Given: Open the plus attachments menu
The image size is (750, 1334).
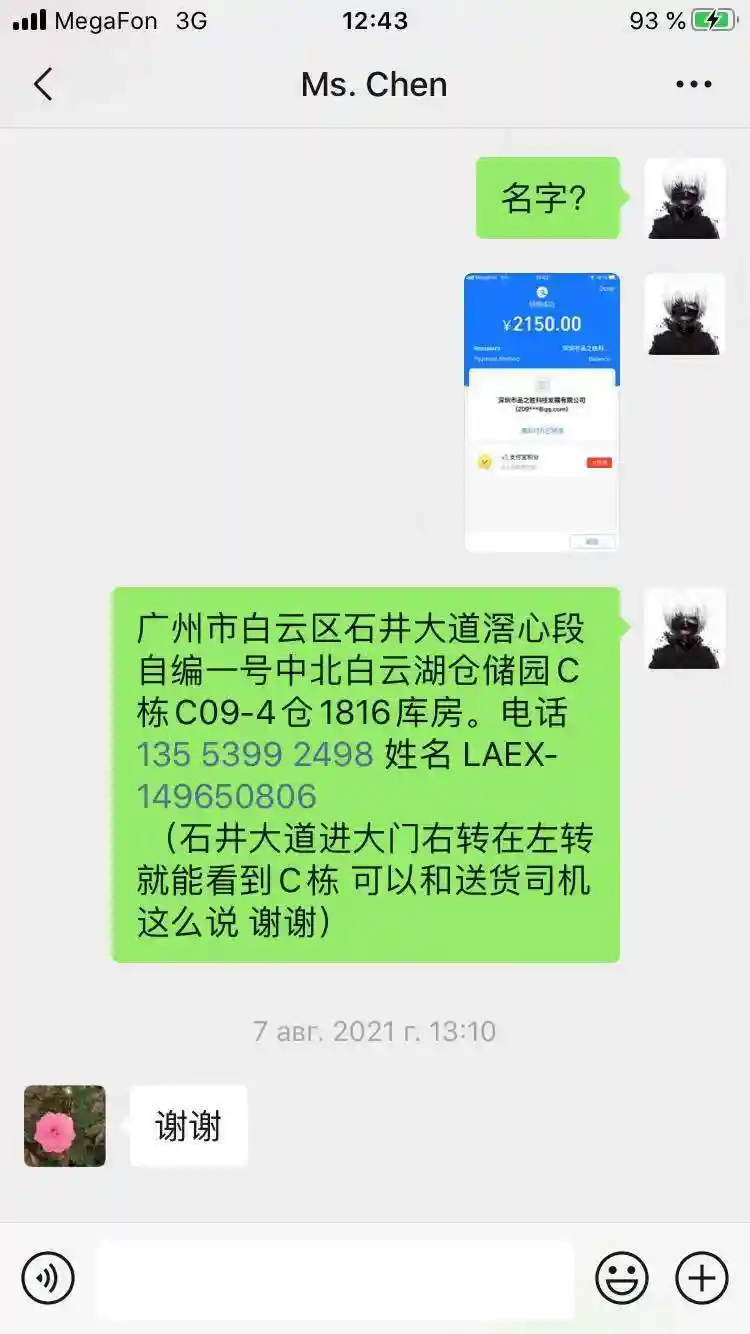Looking at the screenshot, I should pos(702,1277).
